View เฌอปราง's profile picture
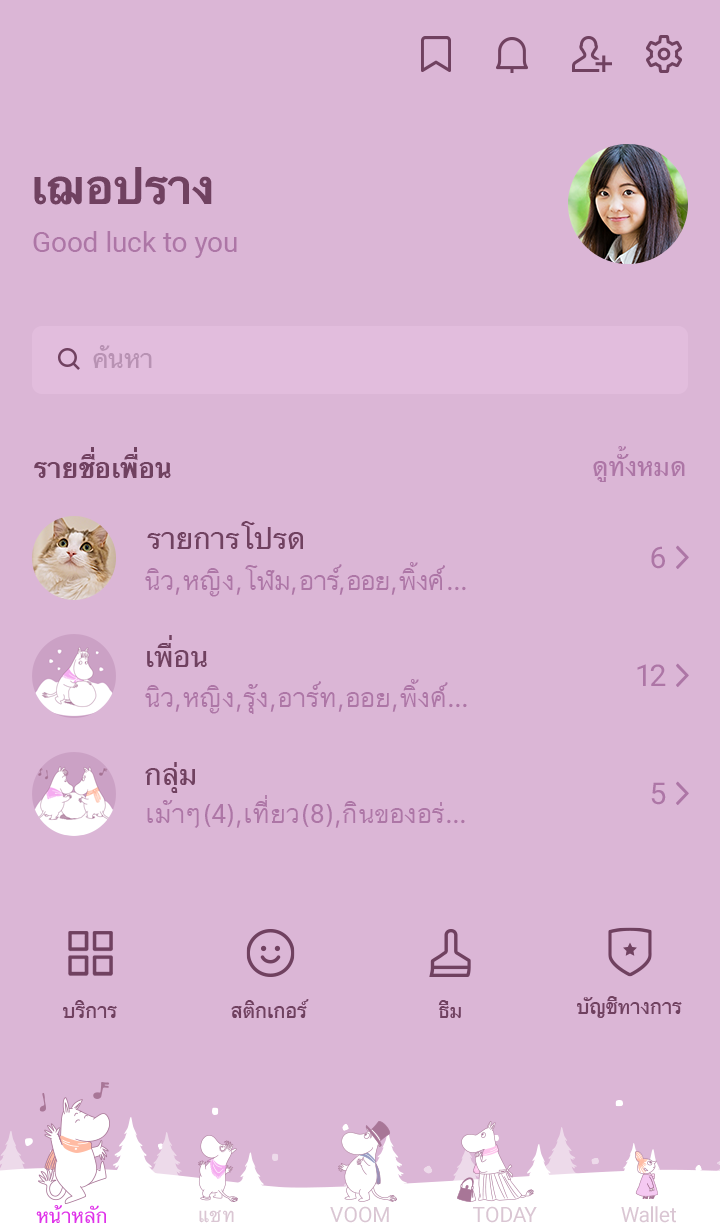 pyautogui.click(x=628, y=204)
